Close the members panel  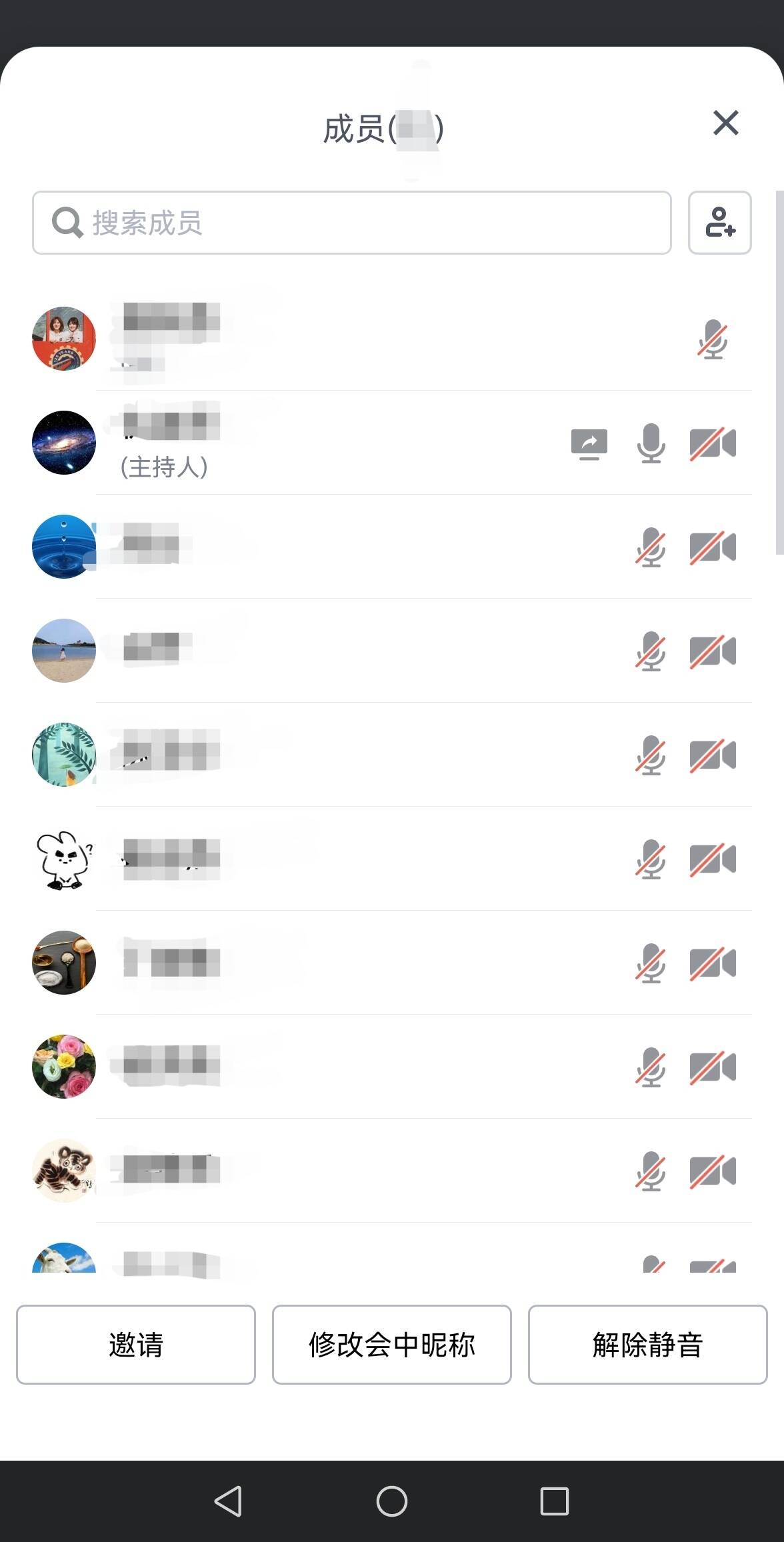pyautogui.click(x=725, y=123)
